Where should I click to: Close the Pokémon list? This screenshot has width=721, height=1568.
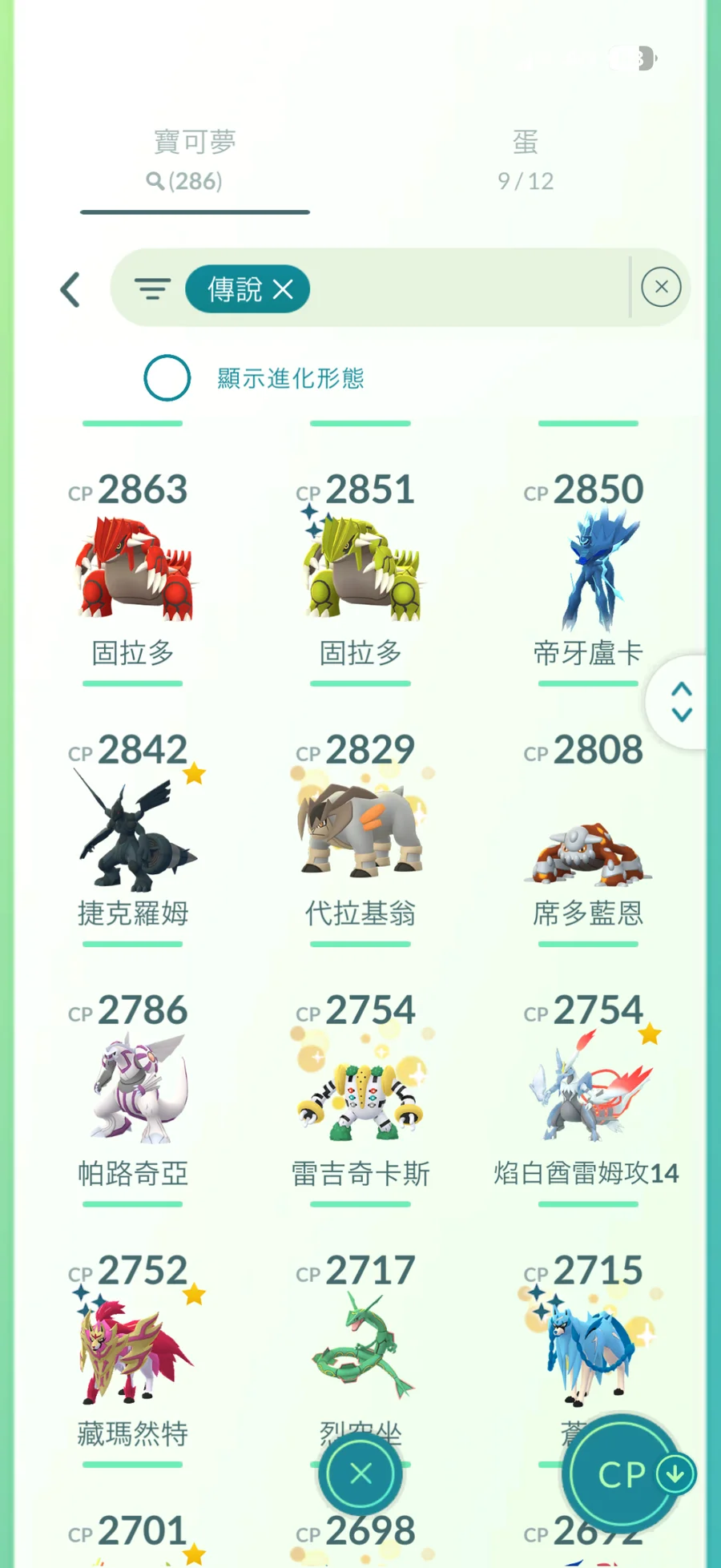(x=360, y=1473)
